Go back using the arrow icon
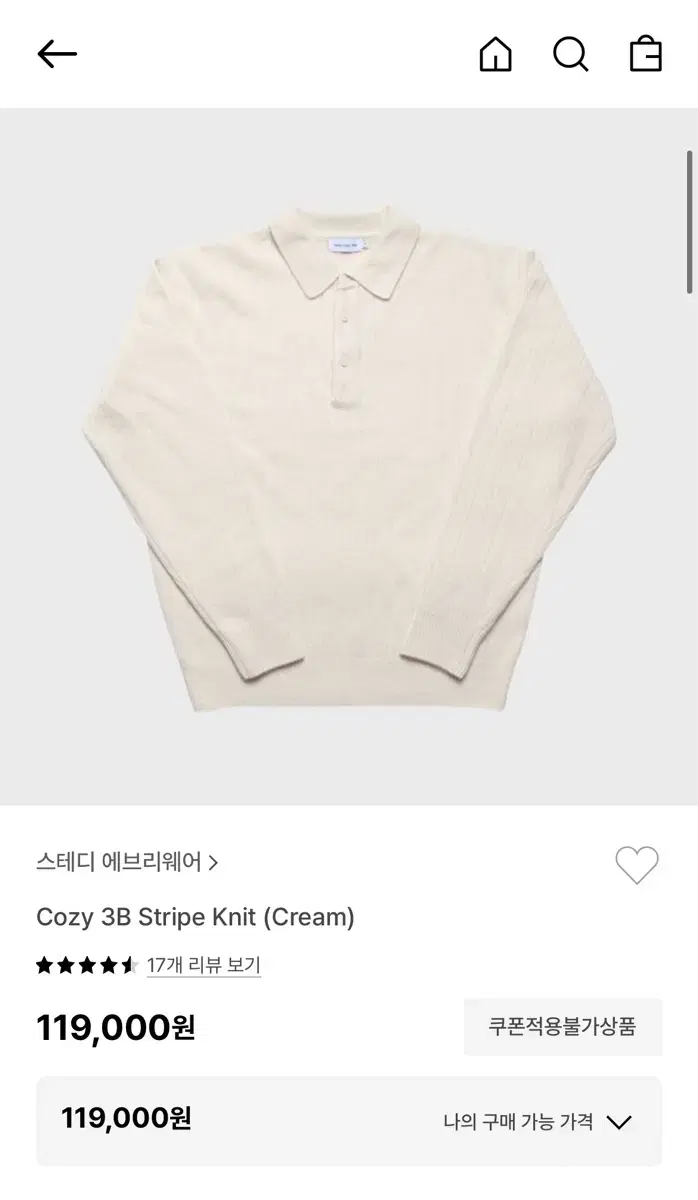 point(57,54)
